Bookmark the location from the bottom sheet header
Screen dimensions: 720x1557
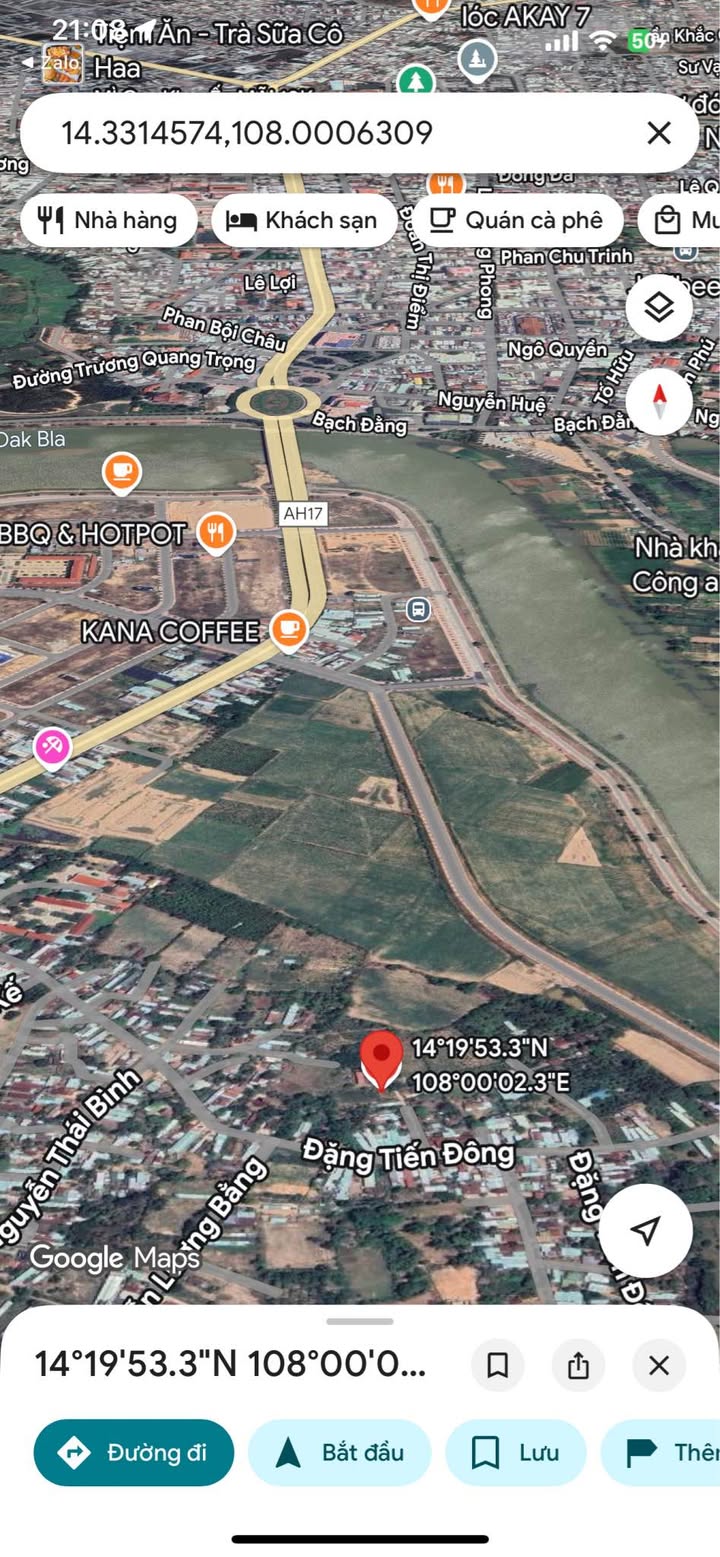point(498,1366)
